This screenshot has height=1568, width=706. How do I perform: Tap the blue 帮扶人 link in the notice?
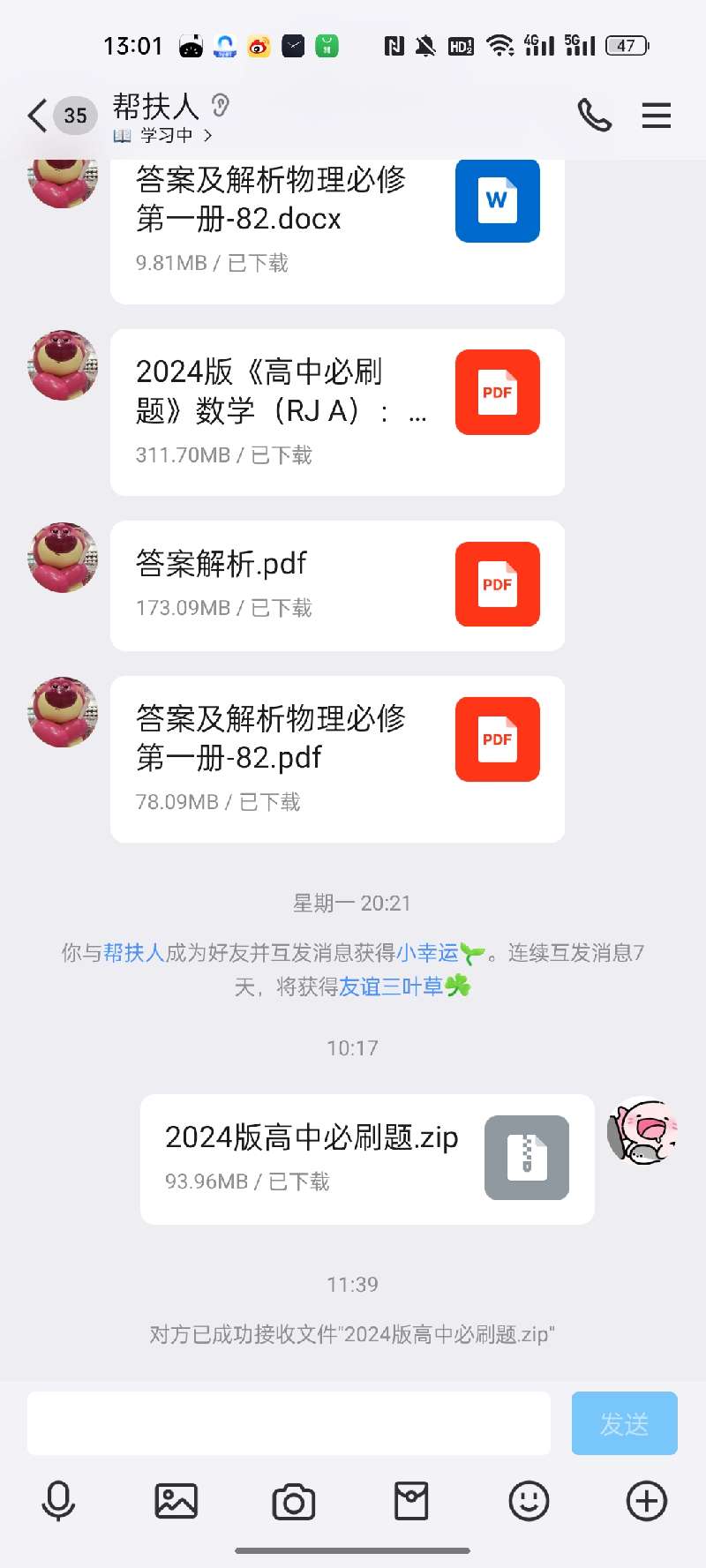coord(134,953)
